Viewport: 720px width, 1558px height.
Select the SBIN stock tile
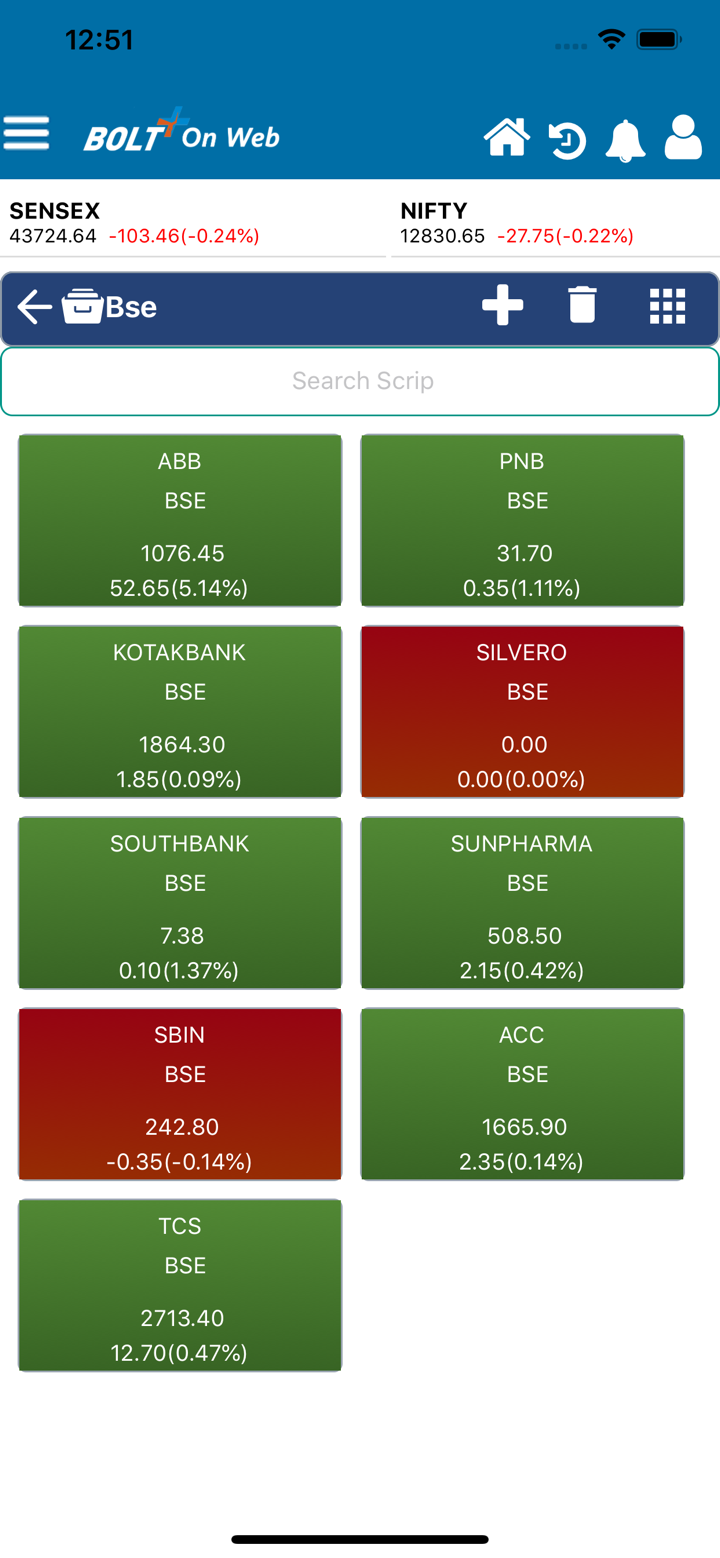point(180,1094)
